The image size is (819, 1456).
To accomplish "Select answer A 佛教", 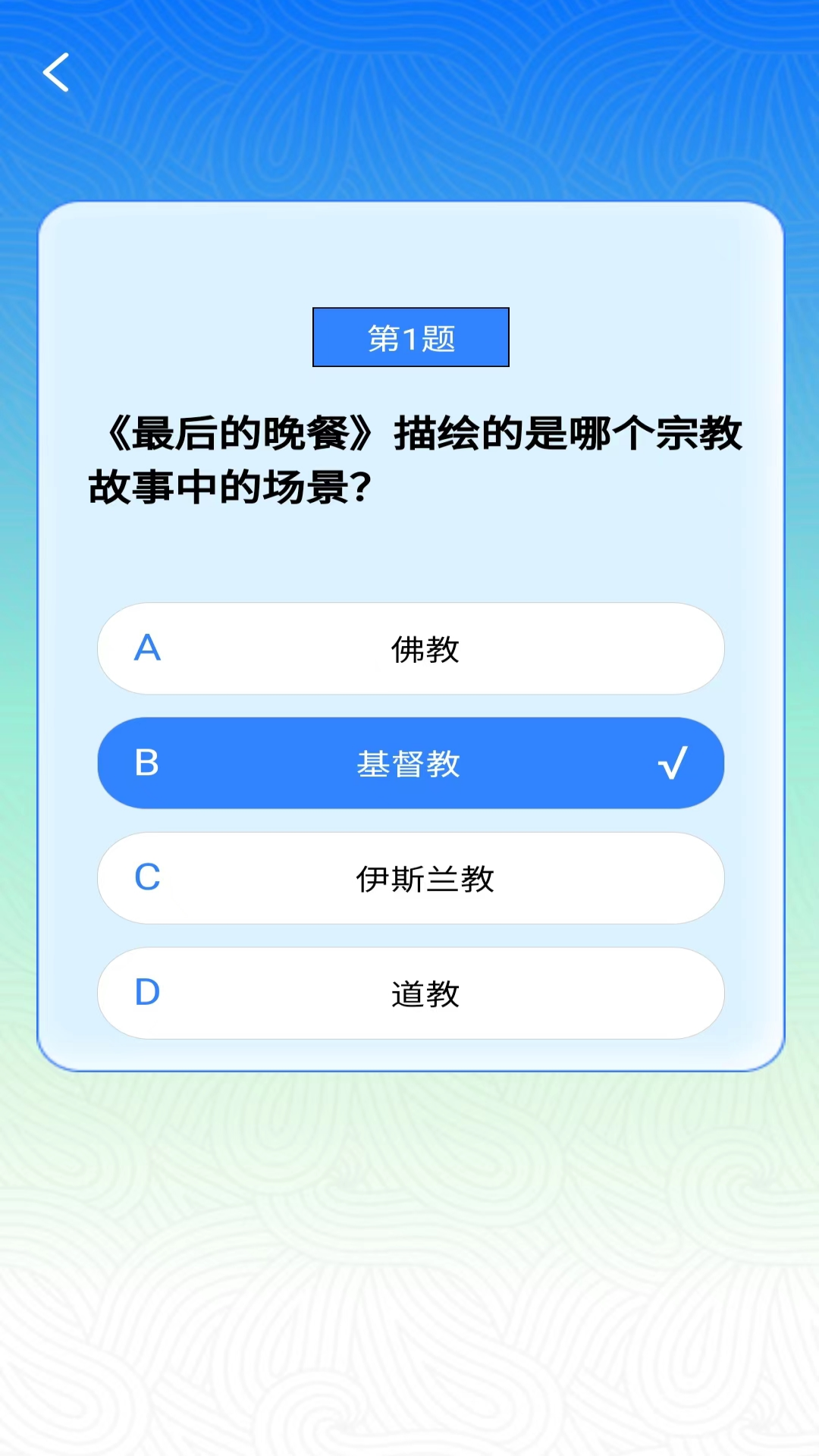I will (x=410, y=649).
